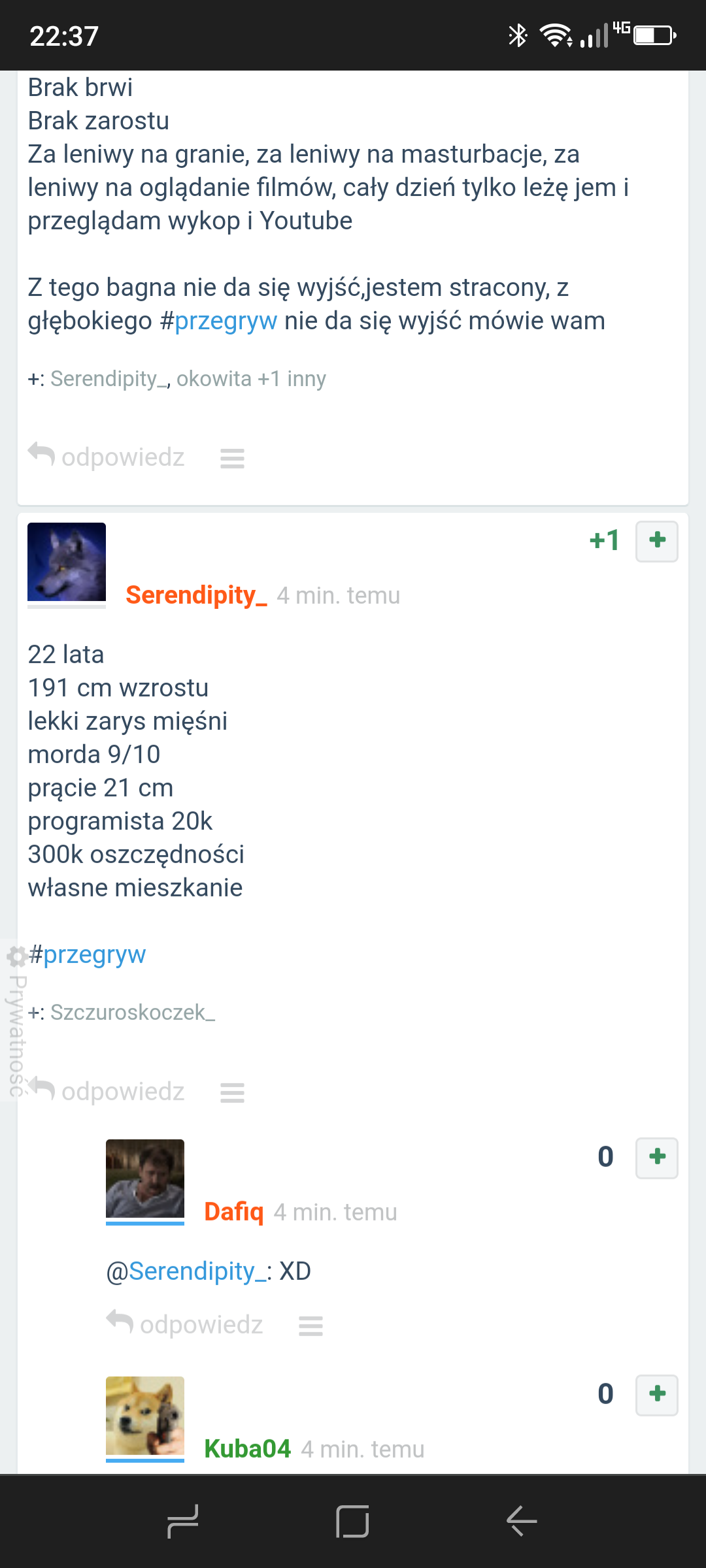The image size is (706, 1568).
Task: View Szczuroskoczek_ in the voters list
Action: 133,1012
